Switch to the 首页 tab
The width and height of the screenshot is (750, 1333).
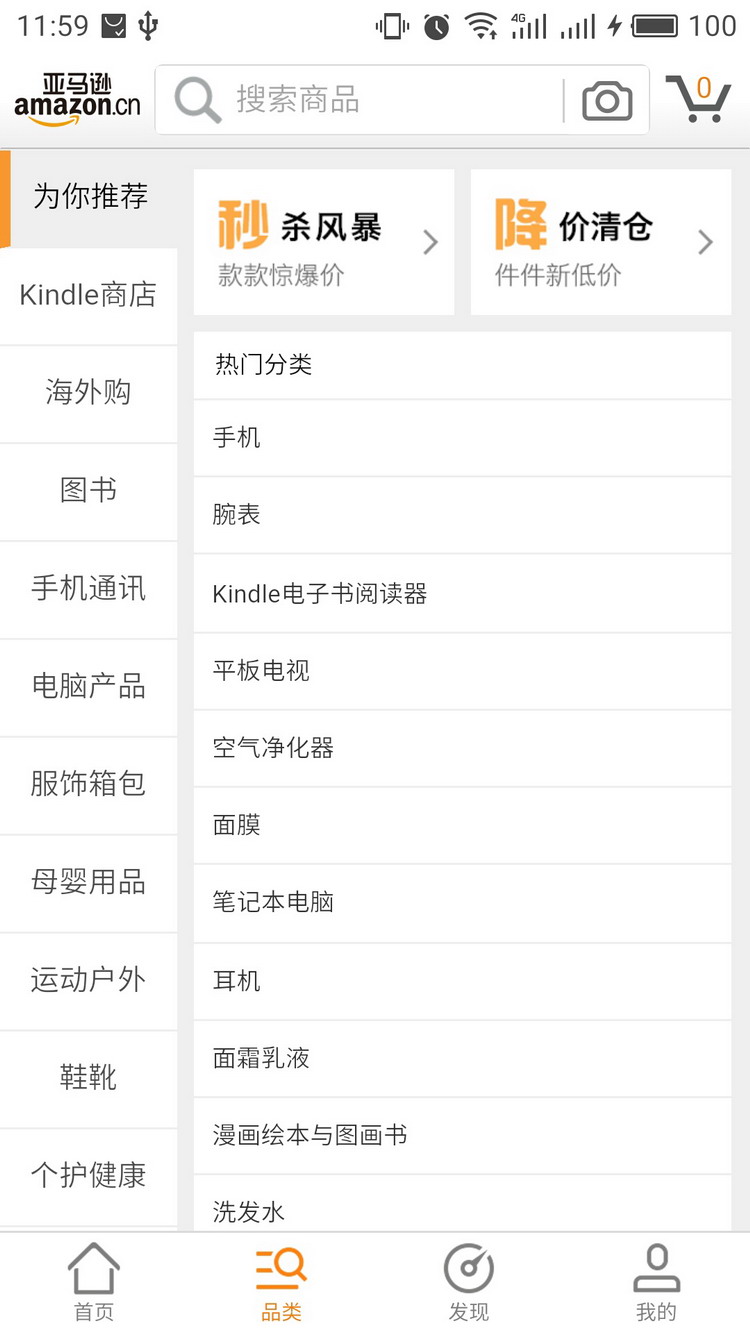tap(94, 1283)
